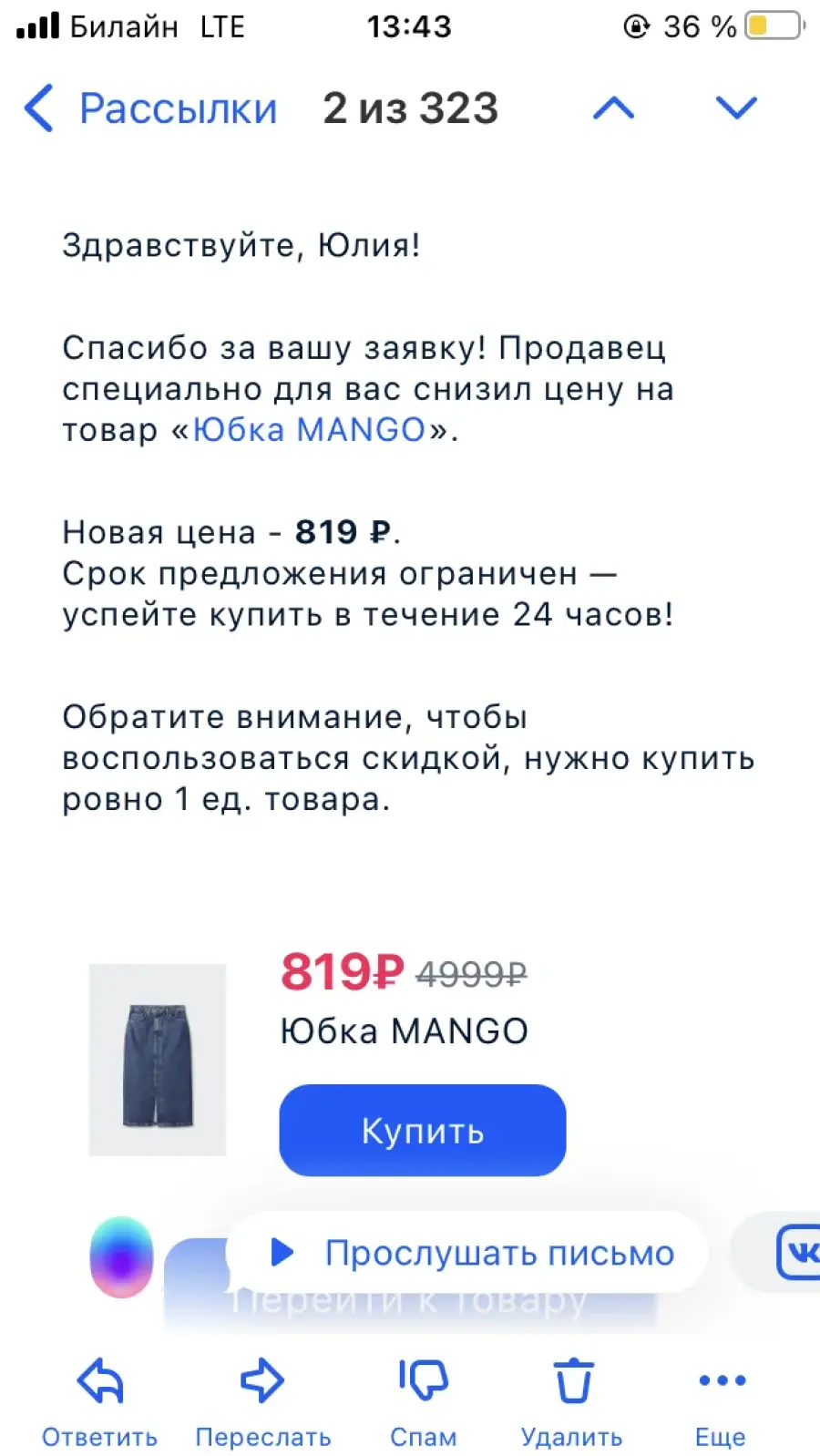This screenshot has width=820, height=1456.
Task: Open the next email with down arrow
Action: 736,108
